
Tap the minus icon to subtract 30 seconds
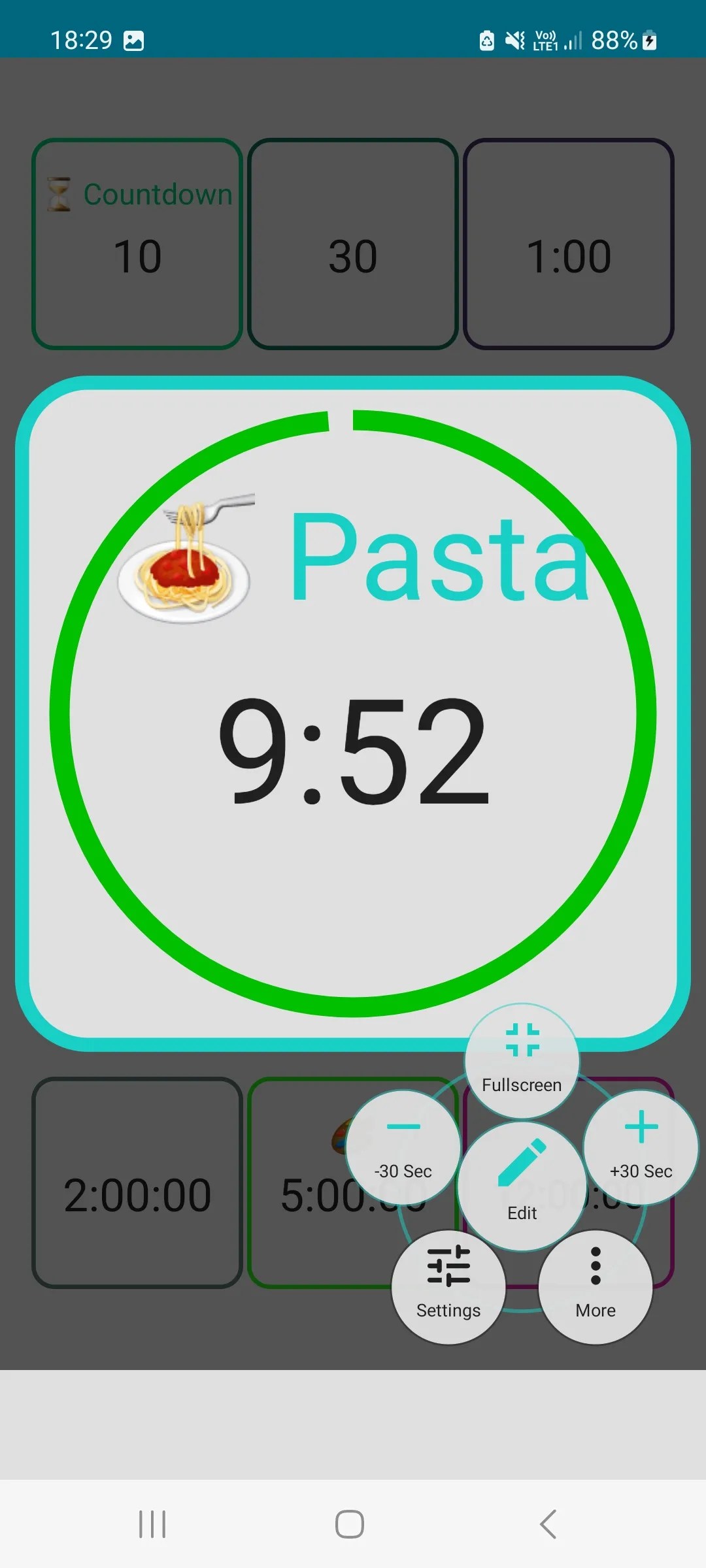pos(402,1127)
